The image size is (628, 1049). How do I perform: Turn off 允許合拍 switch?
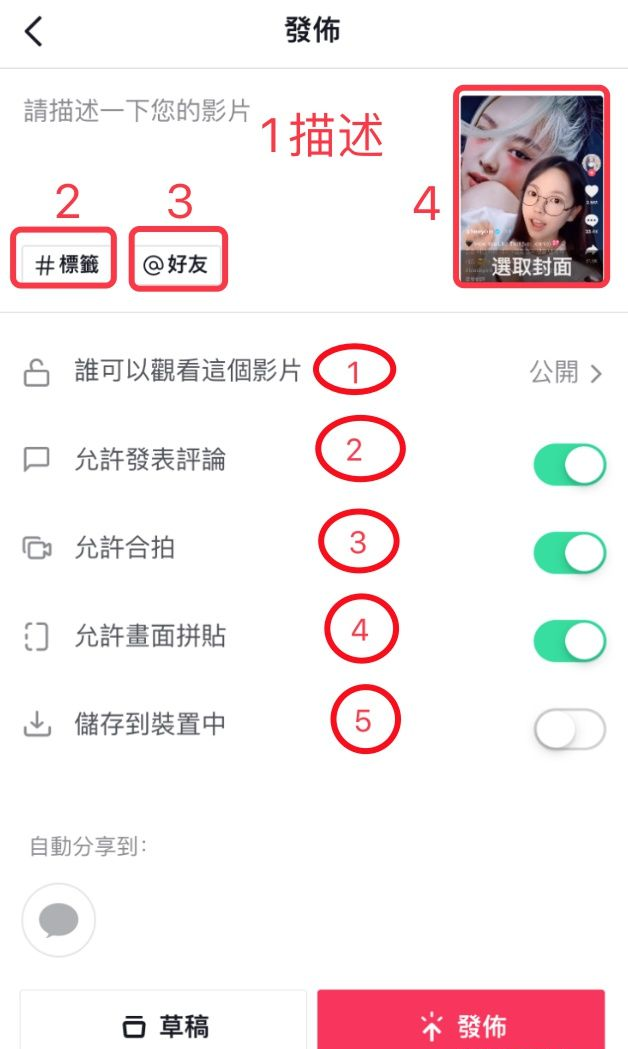click(x=569, y=552)
